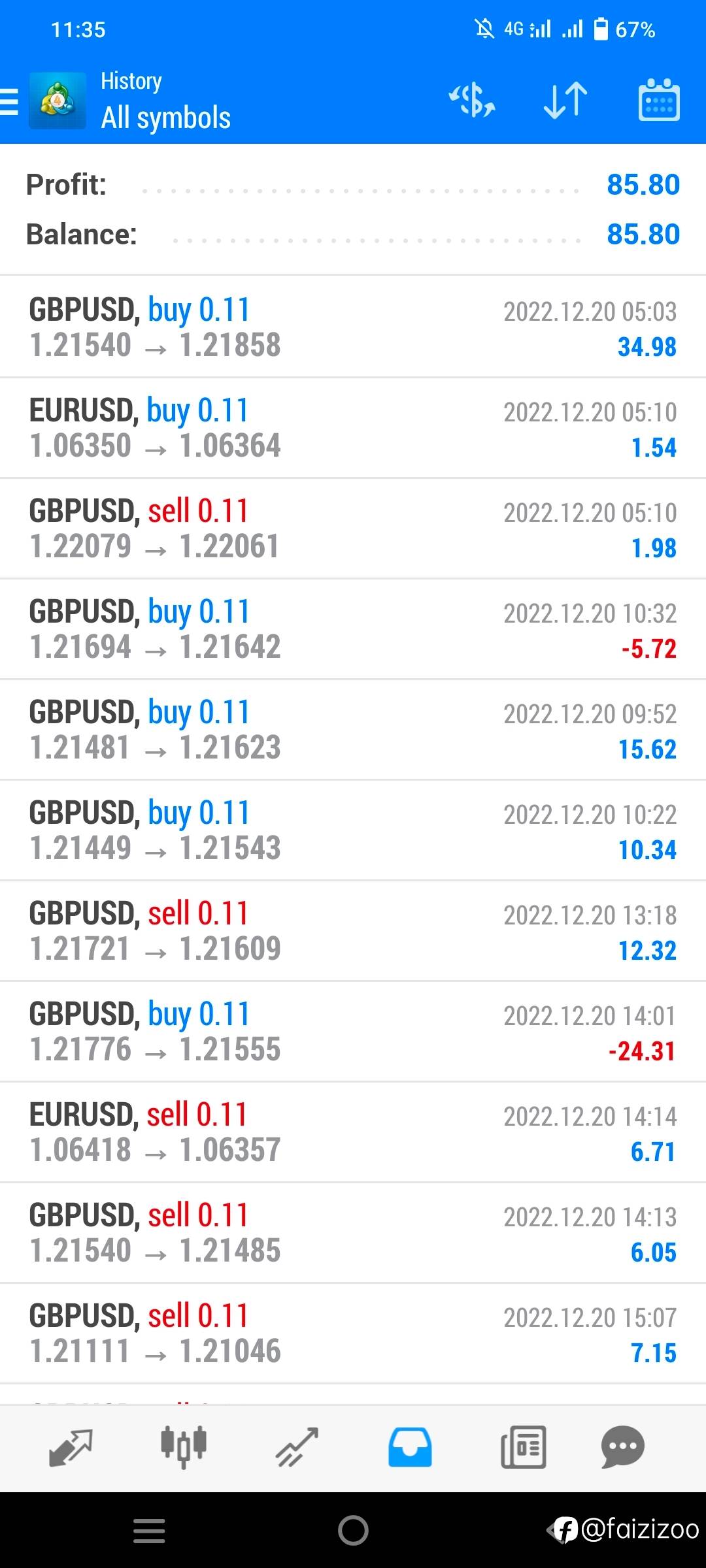Open the Chat messages tab
Image resolution: width=706 pixels, height=1568 pixels.
tap(622, 1448)
